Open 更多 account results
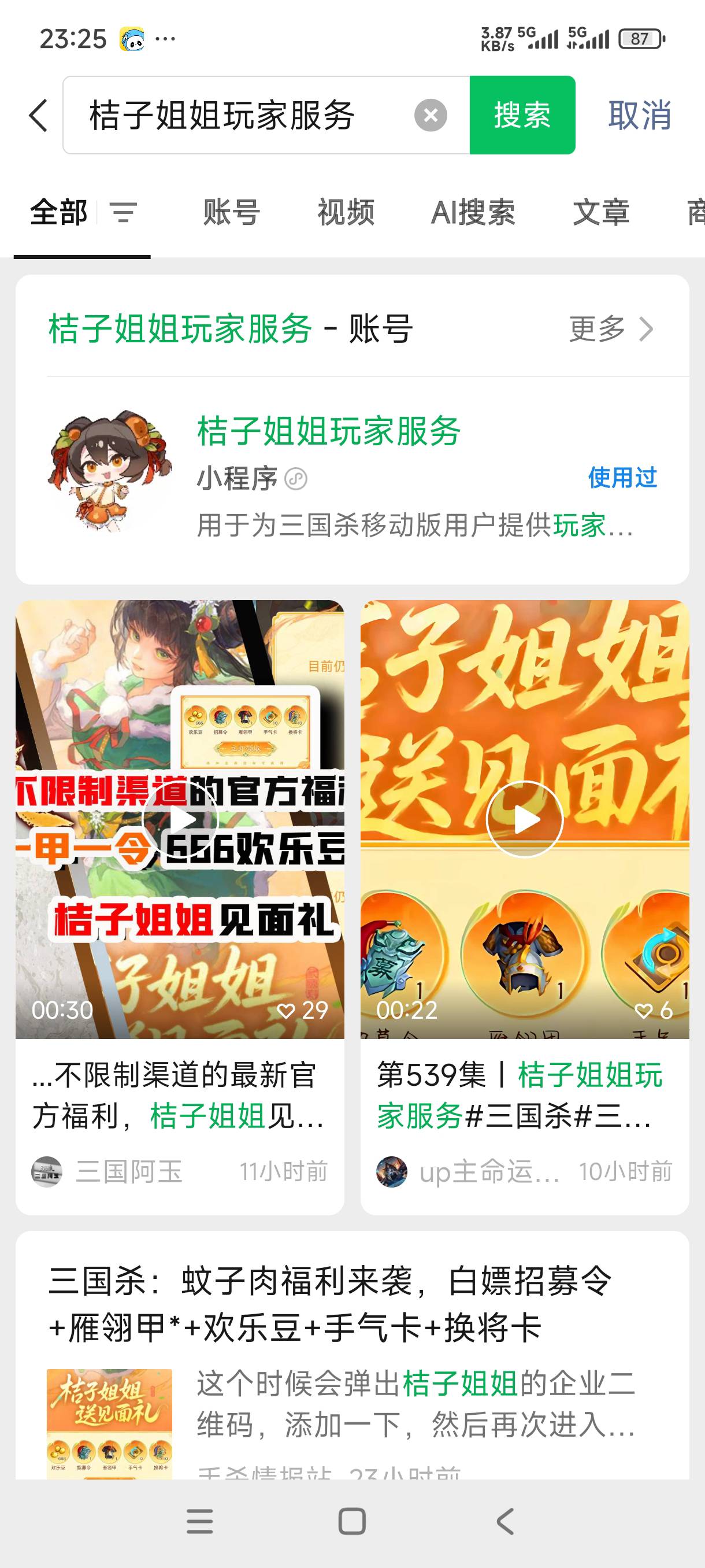The height and width of the screenshot is (1568, 705). pos(610,330)
